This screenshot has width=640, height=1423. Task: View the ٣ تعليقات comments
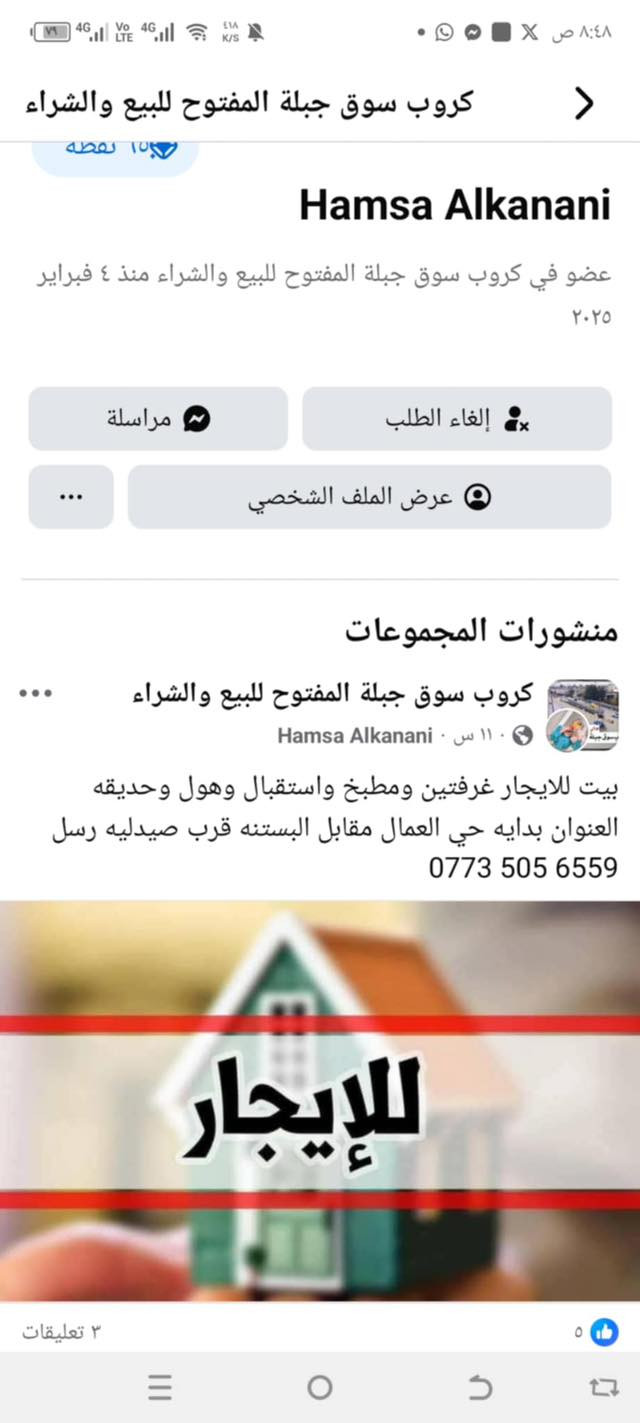(x=62, y=1332)
